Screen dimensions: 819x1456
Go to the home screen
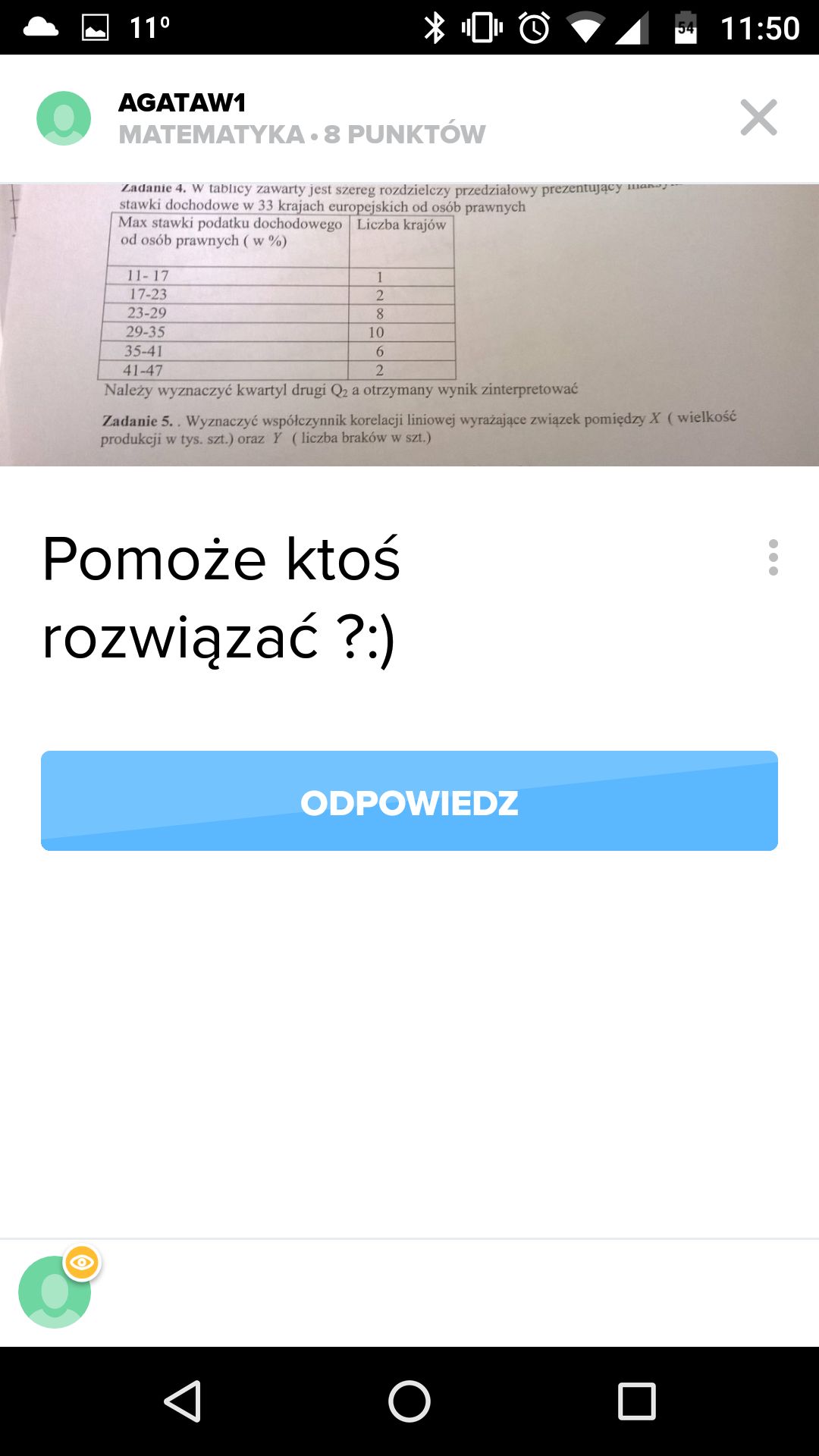pyautogui.click(x=409, y=1401)
